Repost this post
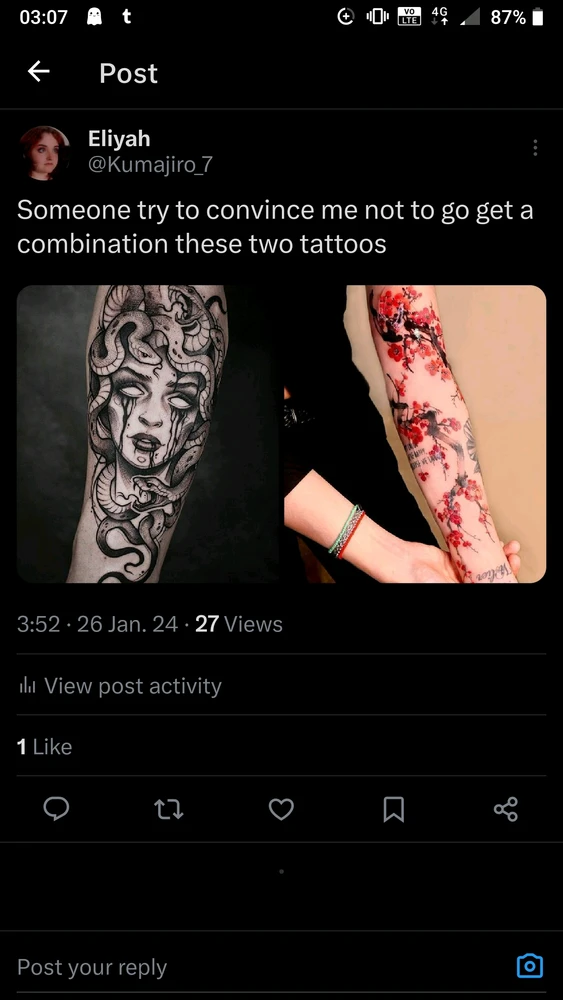The image size is (563, 1000). (169, 809)
